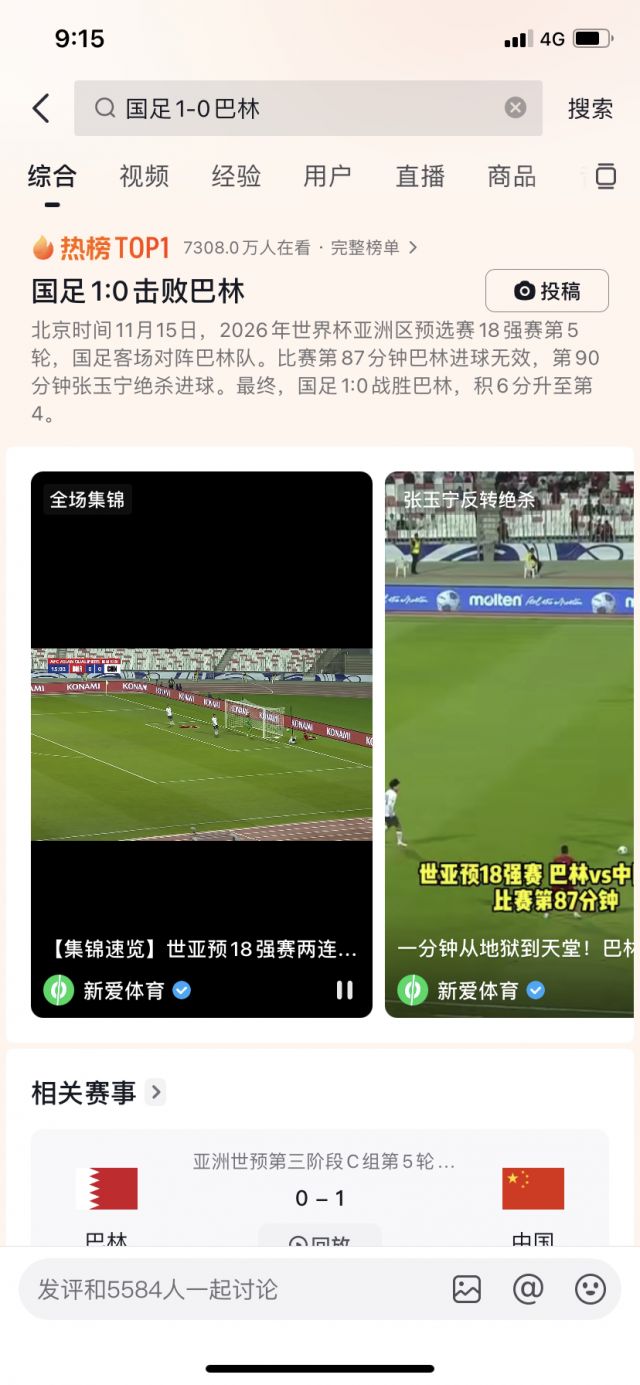This screenshot has width=640, height=1385.
Task: Pause the 全场集锦 video
Action: point(344,990)
